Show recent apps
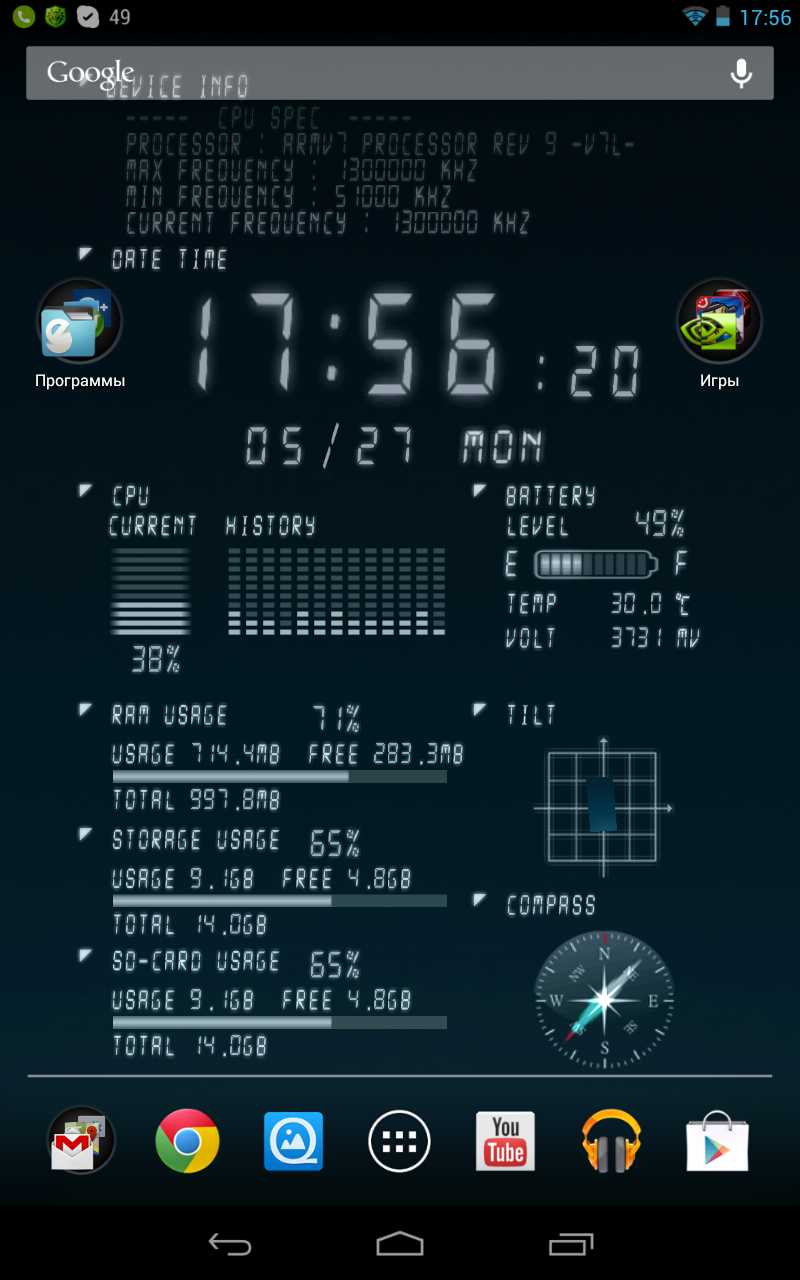Viewport: 800px width, 1280px height. 571,1244
